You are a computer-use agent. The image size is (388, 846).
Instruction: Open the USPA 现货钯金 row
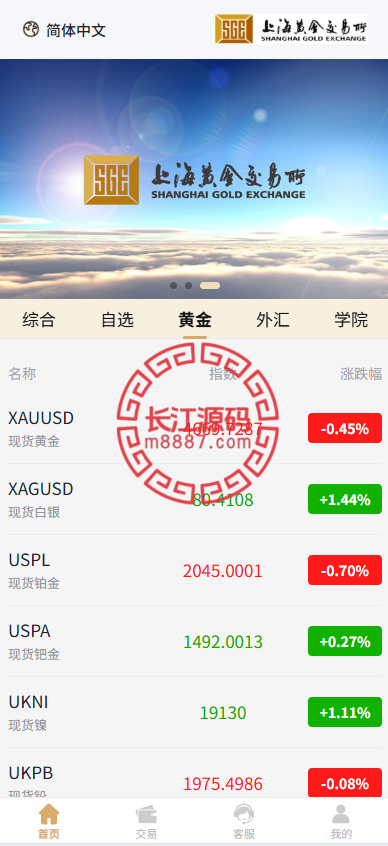tap(194, 641)
